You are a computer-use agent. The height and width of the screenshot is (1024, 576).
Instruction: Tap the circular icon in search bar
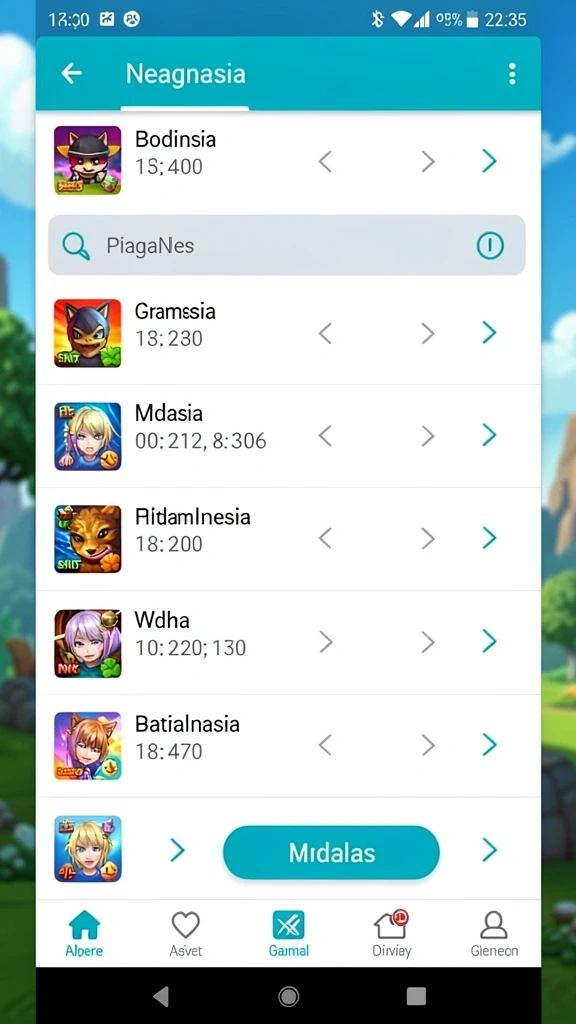[x=490, y=246]
